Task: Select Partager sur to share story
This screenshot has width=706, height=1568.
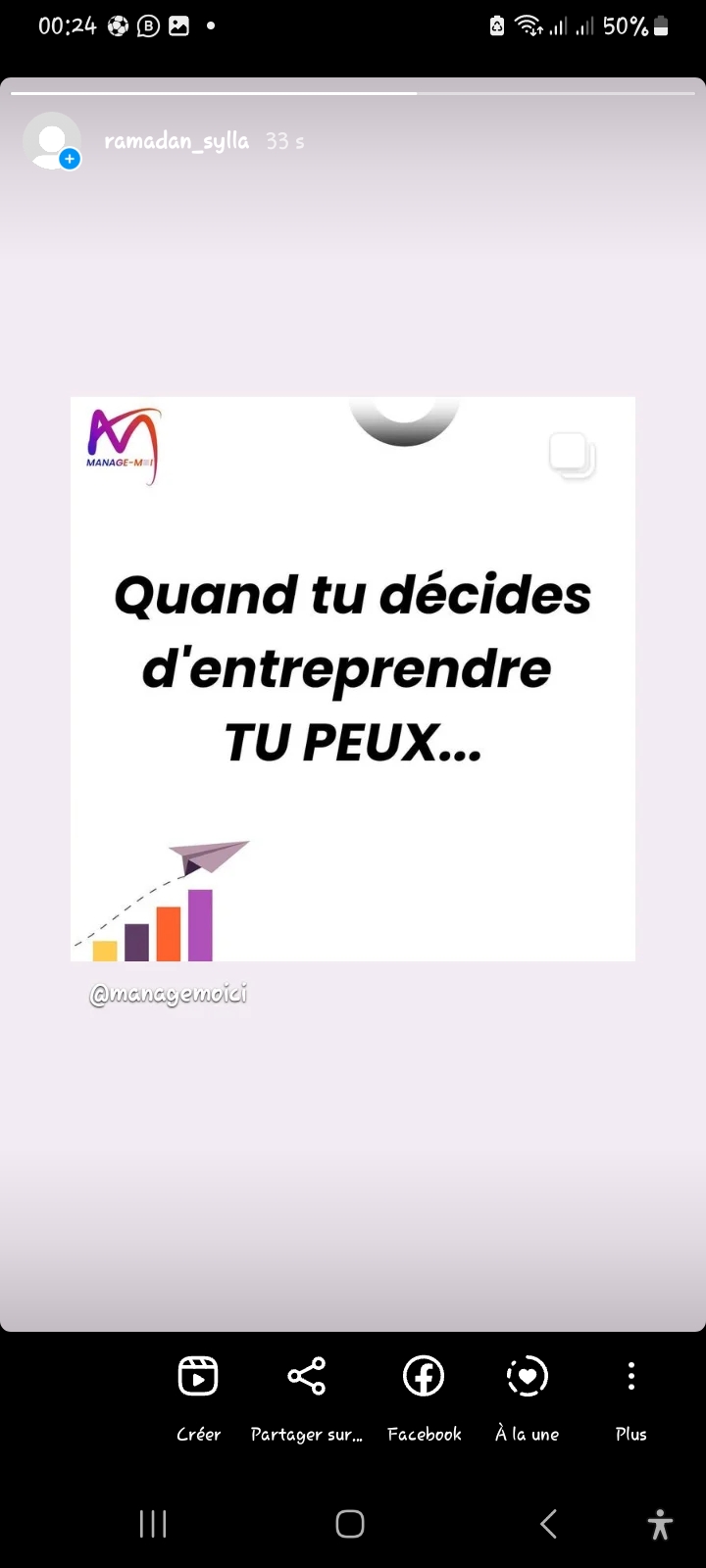Action: click(306, 1396)
